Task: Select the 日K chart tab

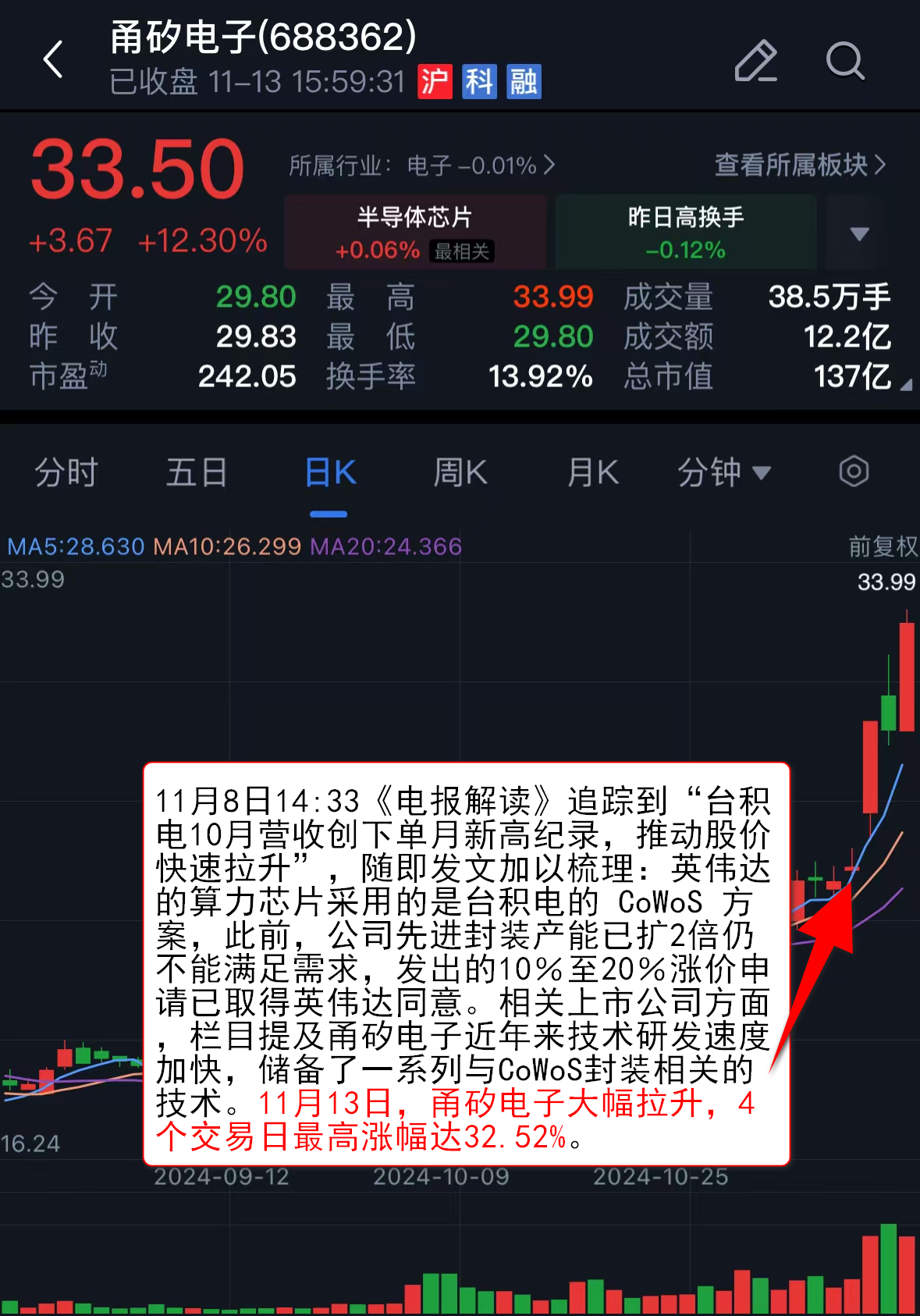Action: (x=329, y=473)
